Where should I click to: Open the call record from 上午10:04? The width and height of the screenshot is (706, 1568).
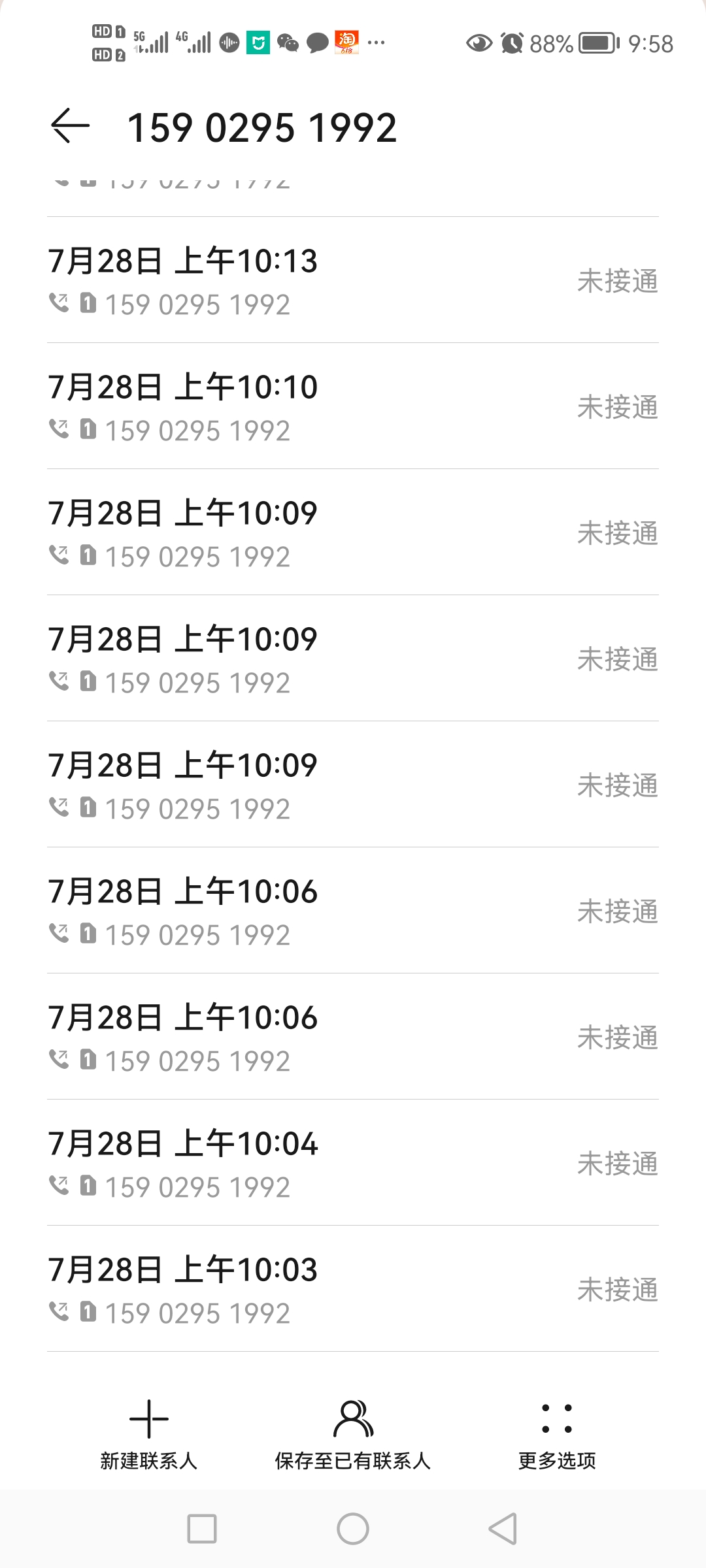click(x=353, y=1164)
